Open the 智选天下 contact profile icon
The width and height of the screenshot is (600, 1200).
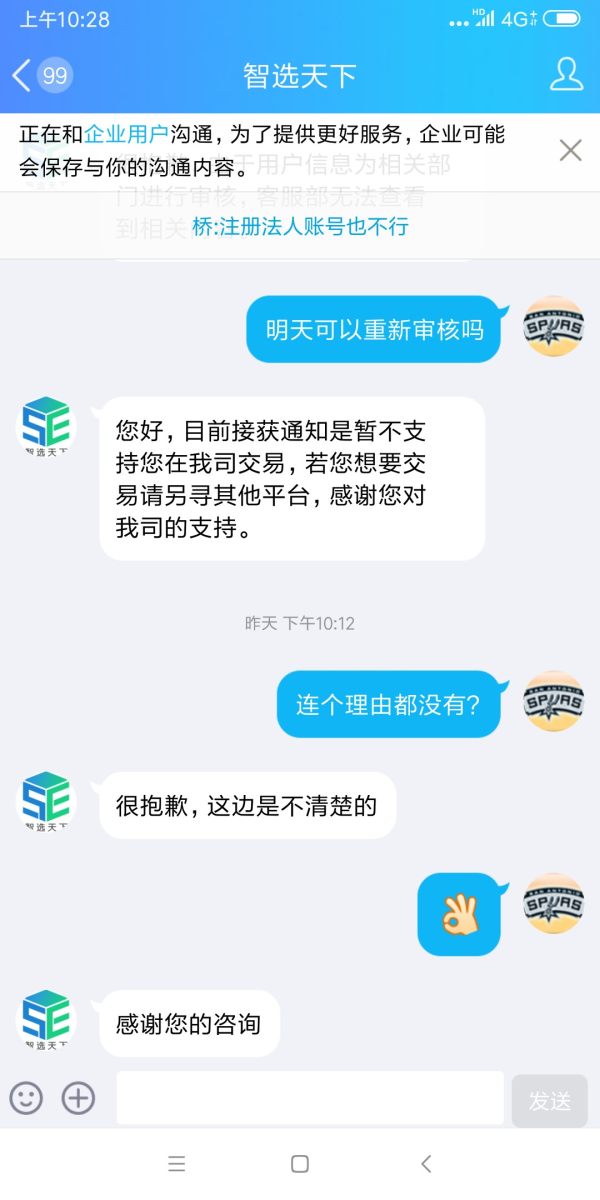point(566,75)
